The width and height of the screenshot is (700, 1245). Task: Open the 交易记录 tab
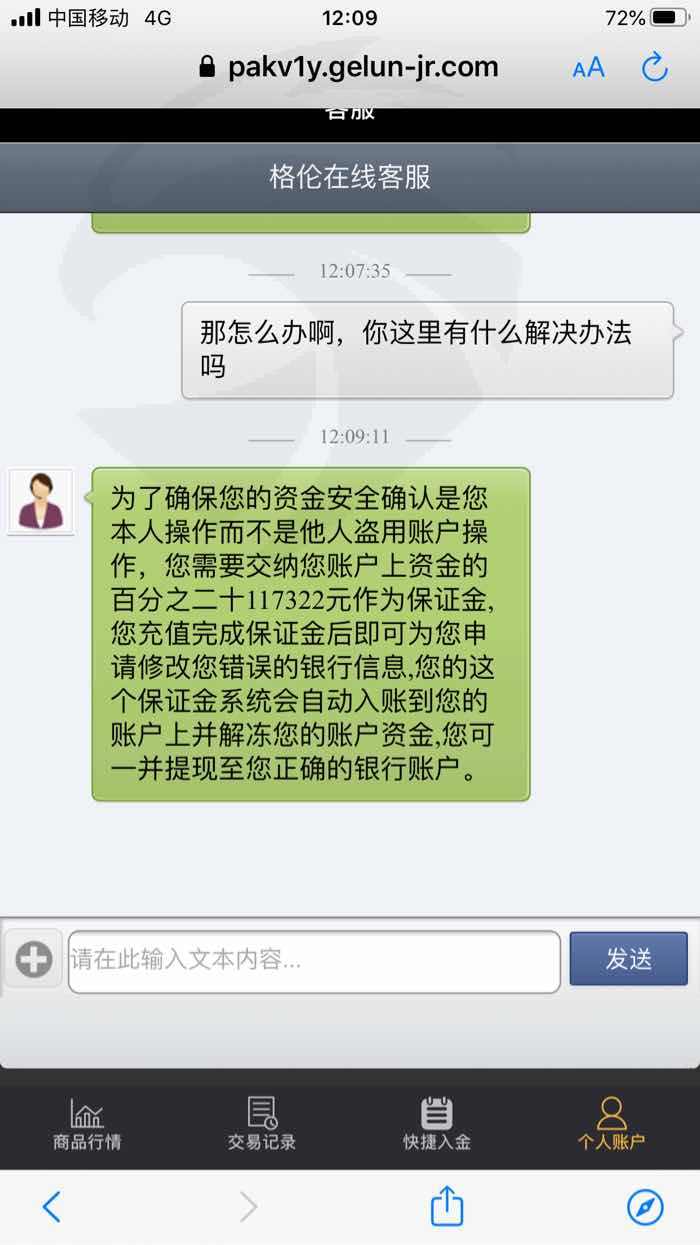(x=262, y=1123)
